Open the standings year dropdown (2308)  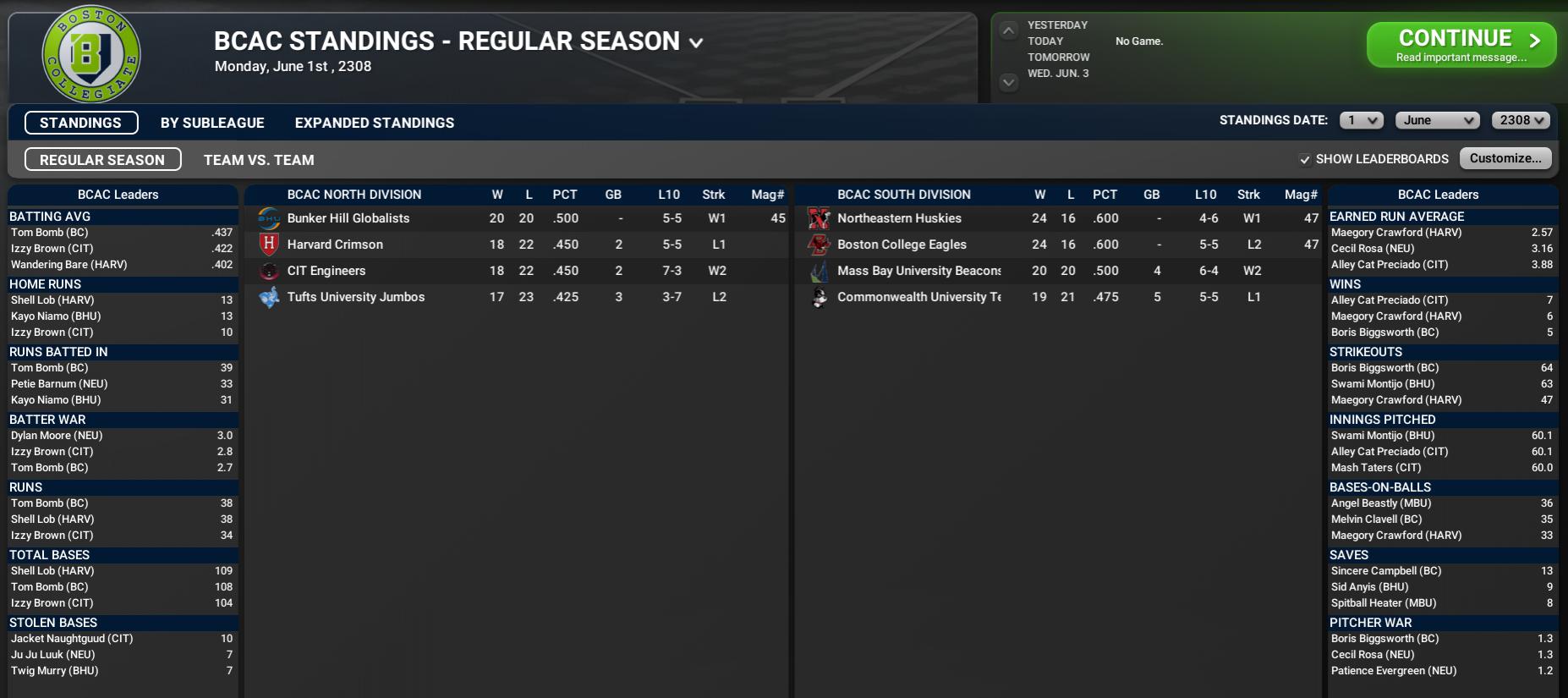coord(1521,120)
